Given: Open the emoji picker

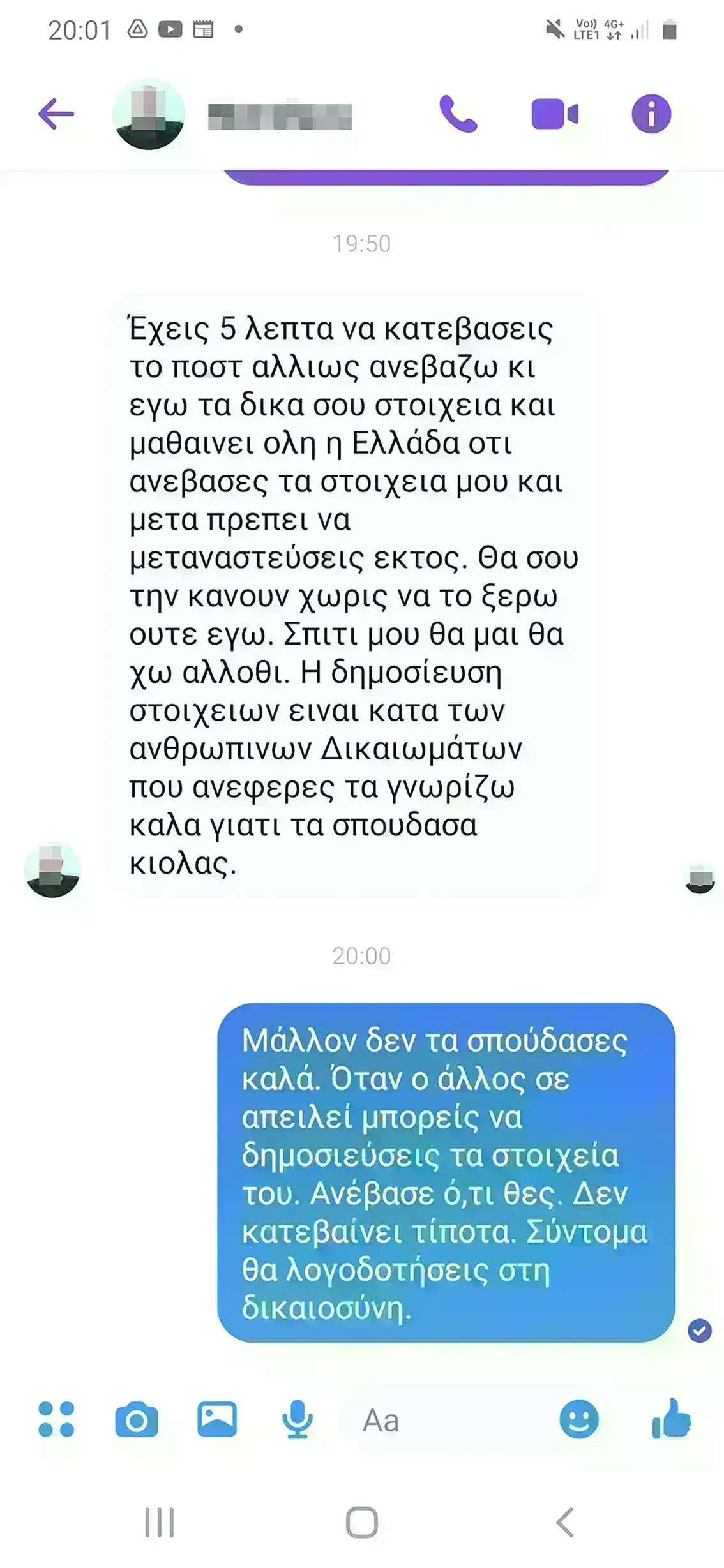Looking at the screenshot, I should click(x=578, y=1420).
